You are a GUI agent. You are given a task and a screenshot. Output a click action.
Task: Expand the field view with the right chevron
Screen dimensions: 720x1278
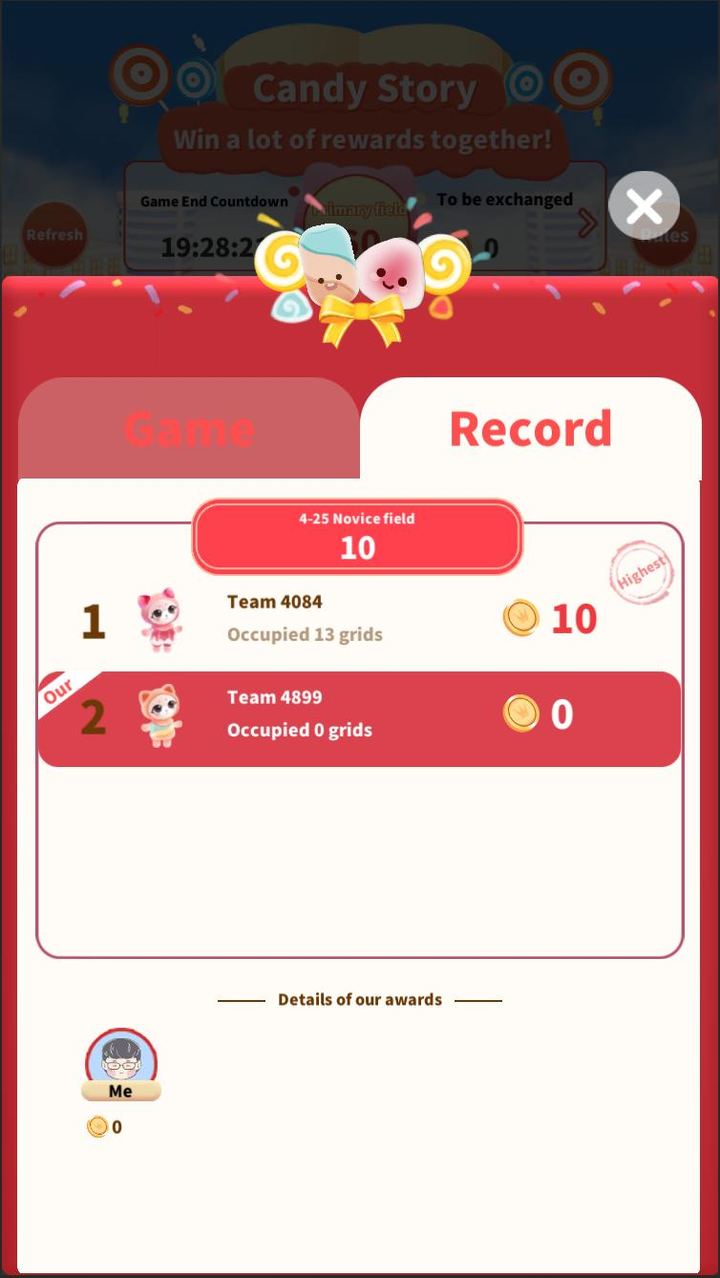(x=588, y=223)
